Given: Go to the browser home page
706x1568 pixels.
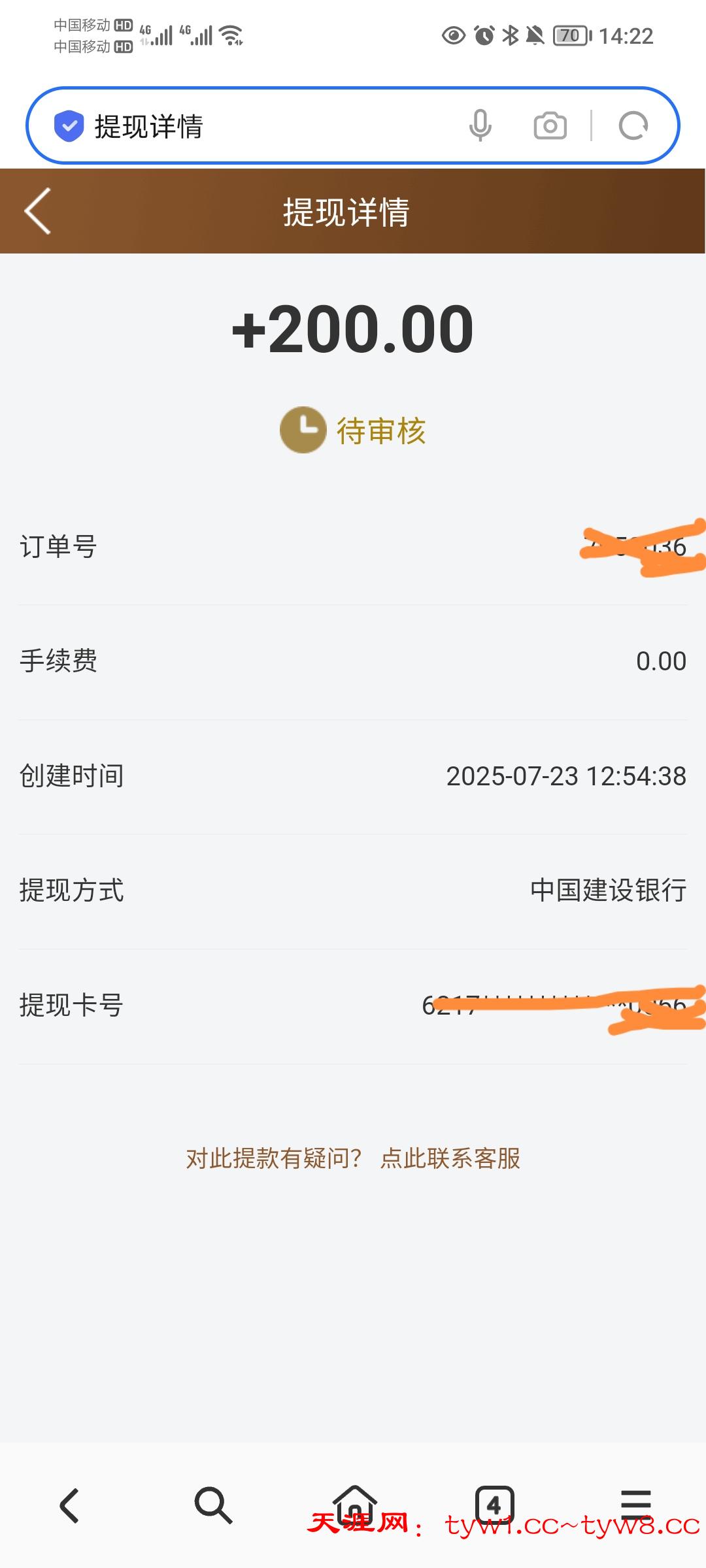Looking at the screenshot, I should [x=354, y=1504].
